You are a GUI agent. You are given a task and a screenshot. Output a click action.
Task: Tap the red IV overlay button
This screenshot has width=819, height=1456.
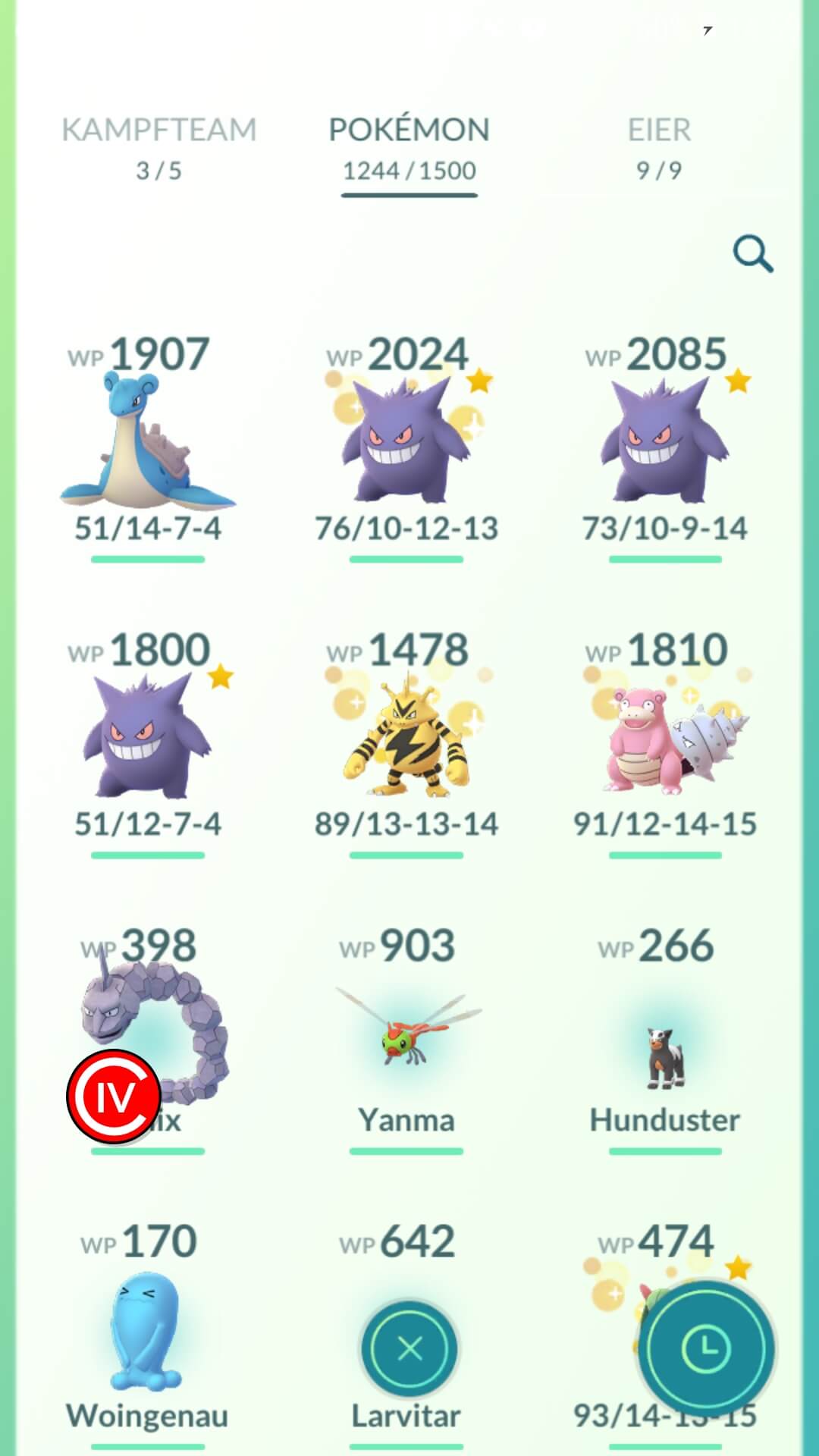click(x=114, y=1096)
